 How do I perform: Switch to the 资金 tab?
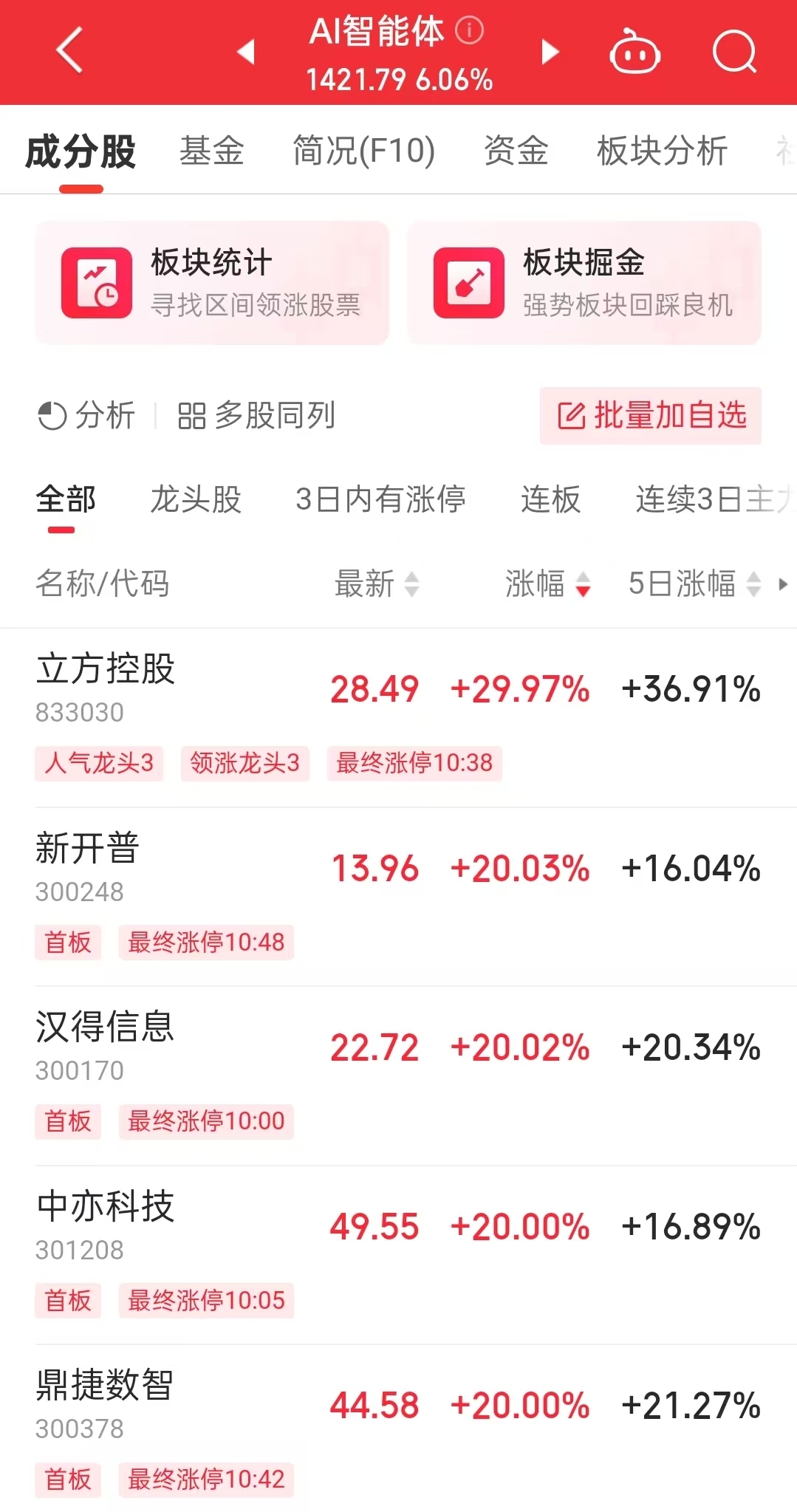(x=516, y=151)
